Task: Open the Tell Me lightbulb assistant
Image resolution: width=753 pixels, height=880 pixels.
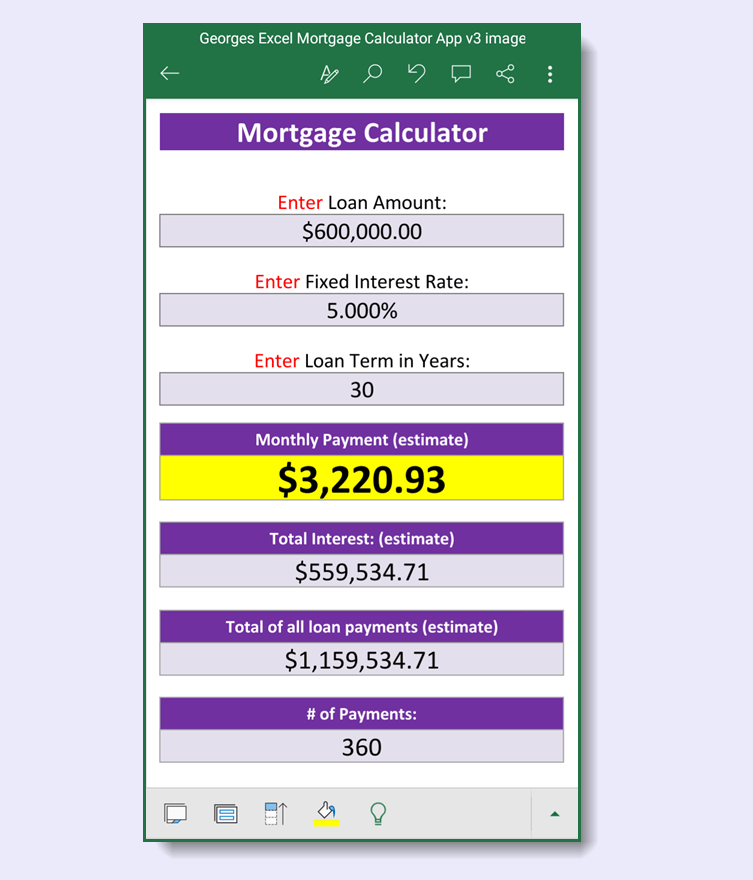Action: (x=377, y=813)
